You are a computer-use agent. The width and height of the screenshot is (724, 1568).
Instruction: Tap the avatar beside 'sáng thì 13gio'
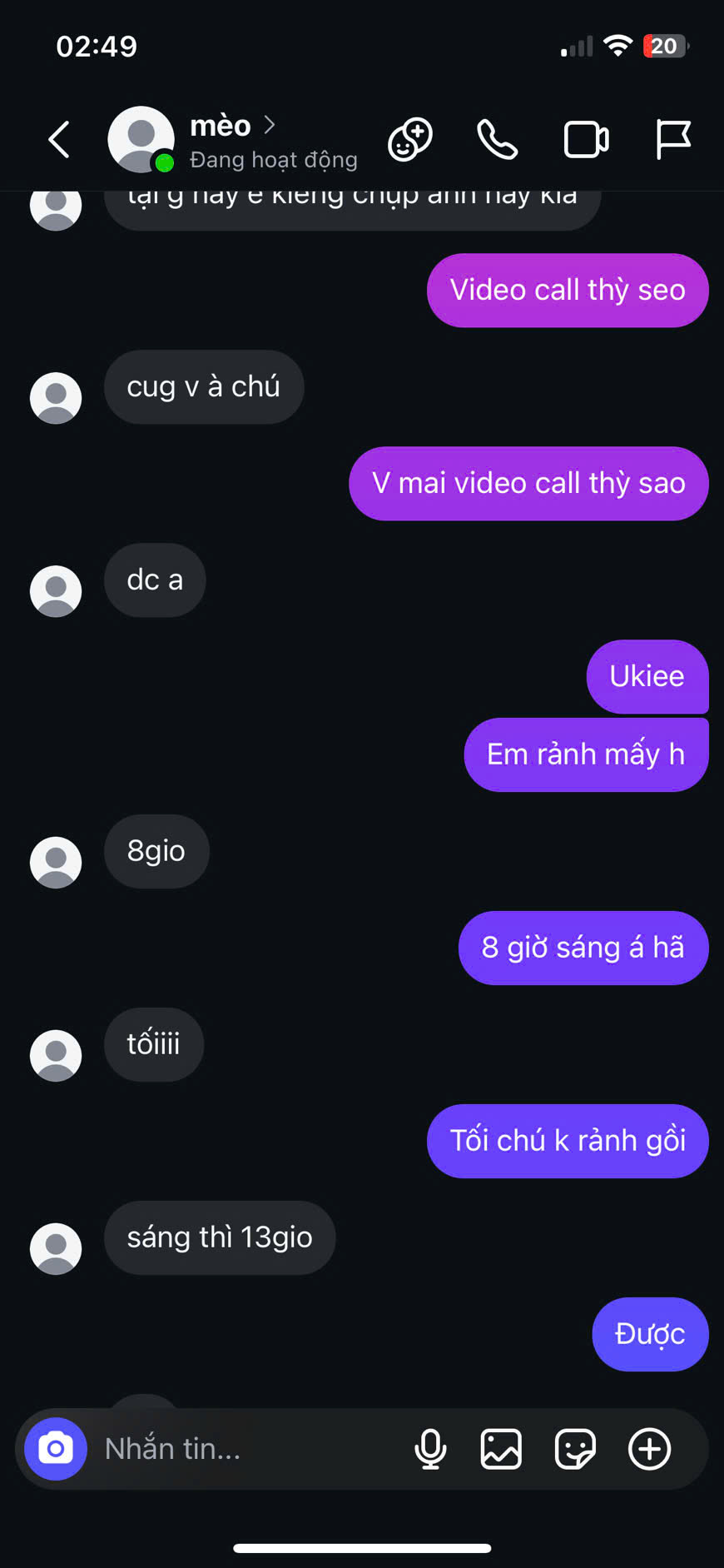tap(56, 1247)
